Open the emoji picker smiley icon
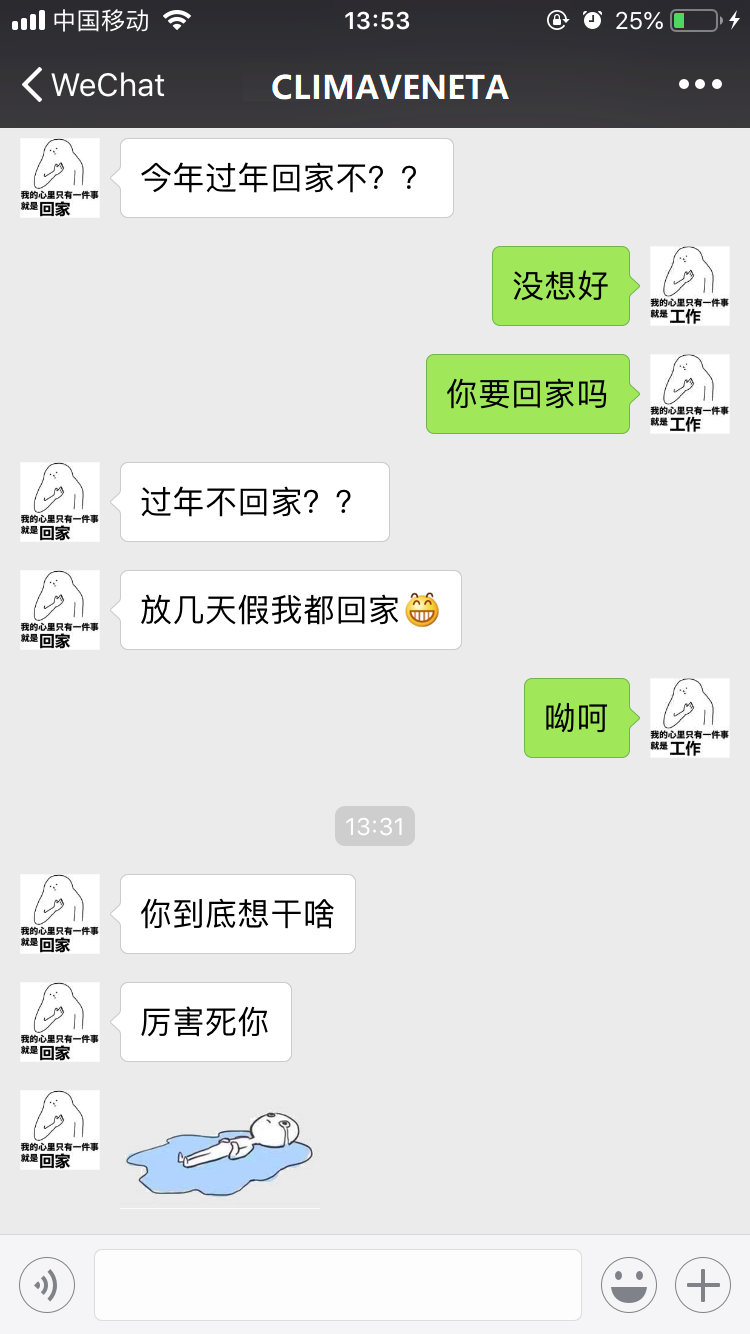Screen dimensions: 750x1334 pos(629,1284)
